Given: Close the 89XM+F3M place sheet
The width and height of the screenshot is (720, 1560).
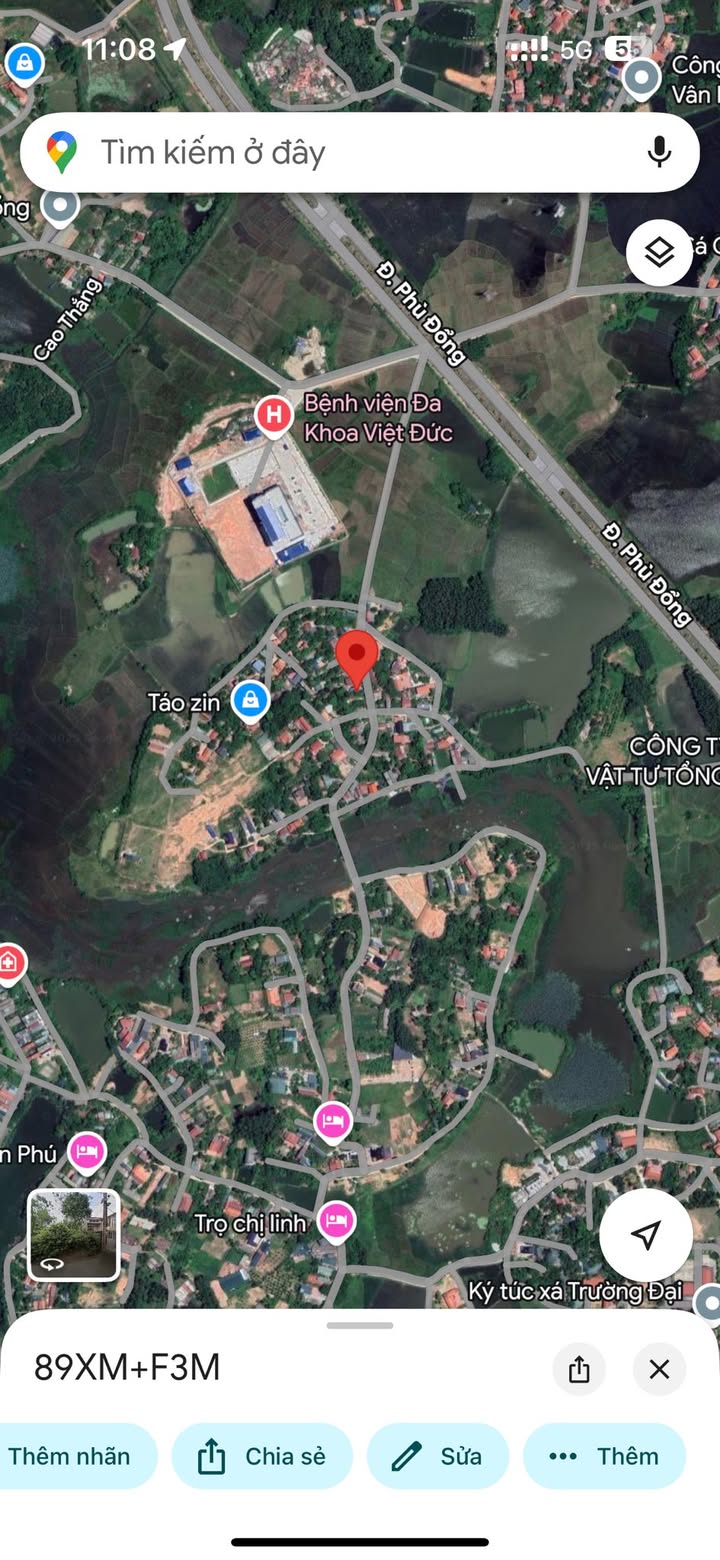Looking at the screenshot, I should point(659,1369).
